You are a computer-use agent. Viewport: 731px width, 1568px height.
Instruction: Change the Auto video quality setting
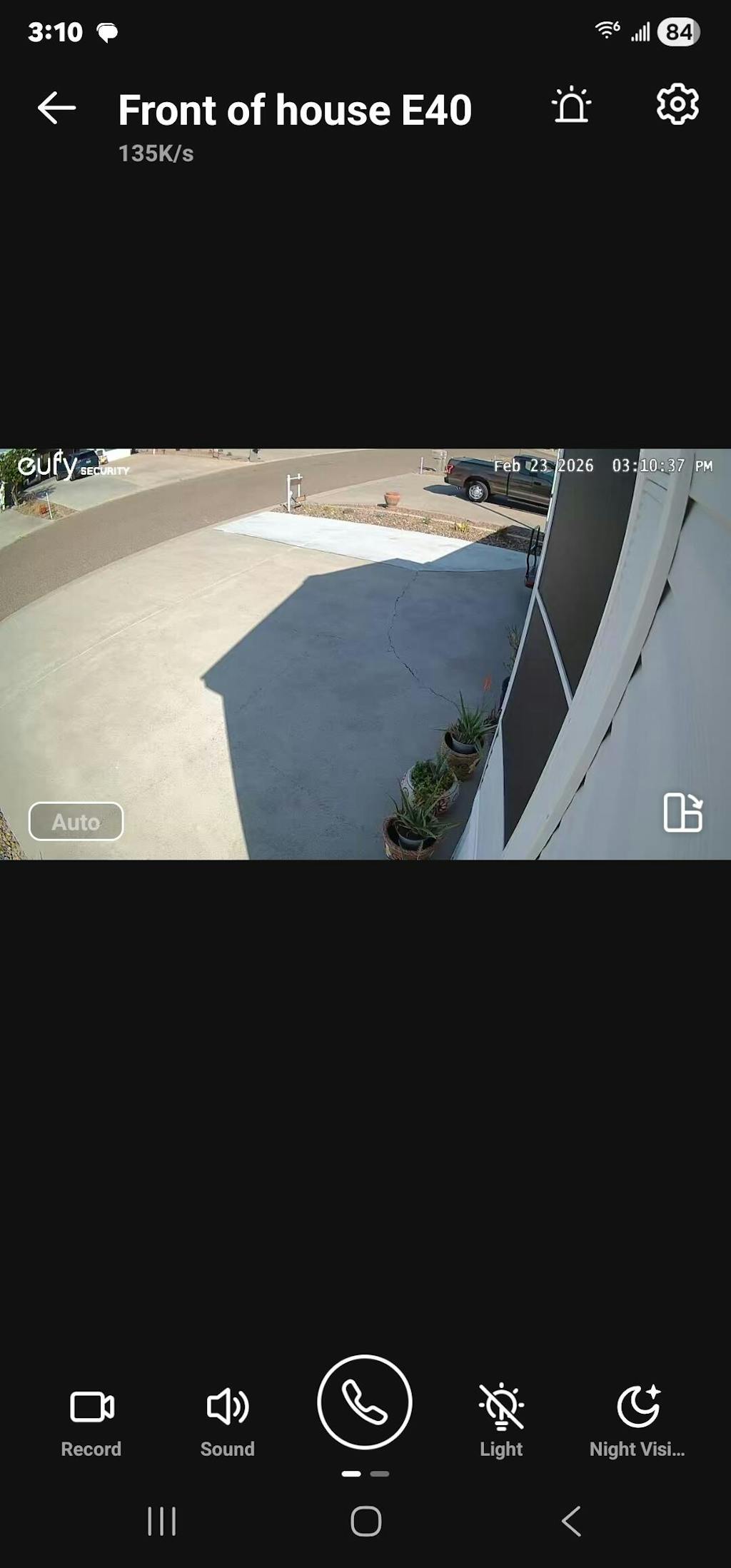(76, 821)
